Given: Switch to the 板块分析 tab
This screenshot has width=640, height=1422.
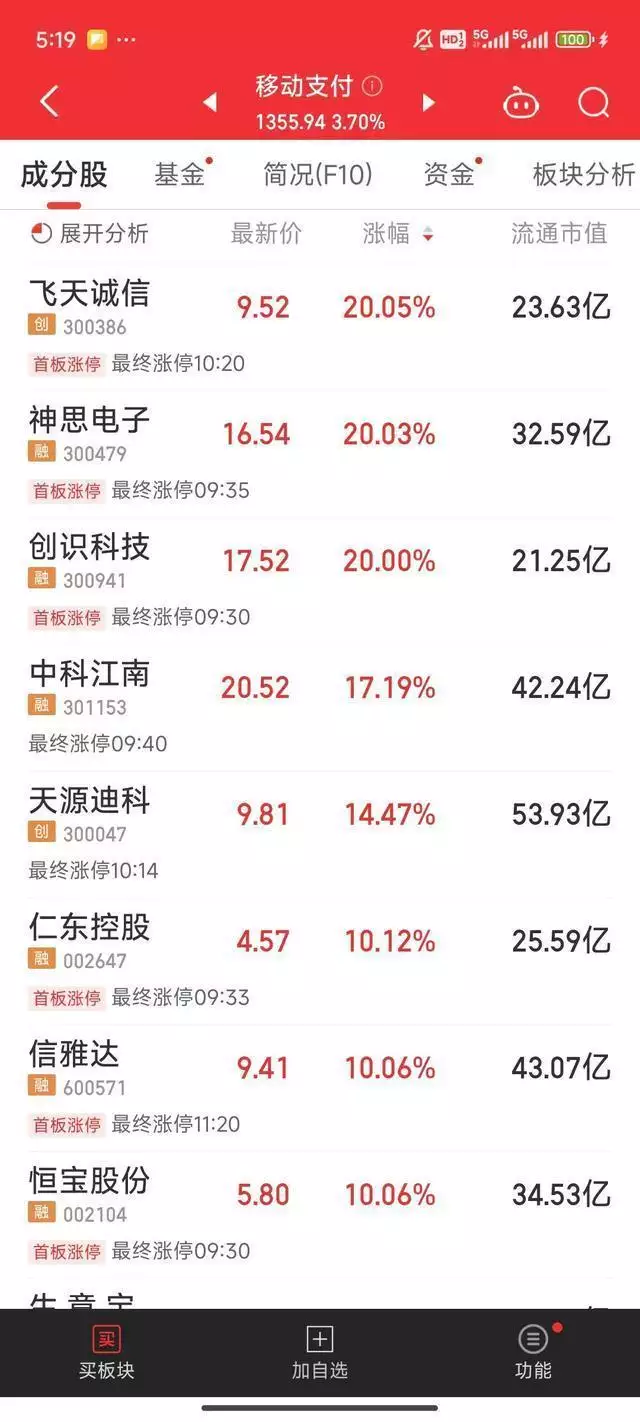Looking at the screenshot, I should click(584, 174).
